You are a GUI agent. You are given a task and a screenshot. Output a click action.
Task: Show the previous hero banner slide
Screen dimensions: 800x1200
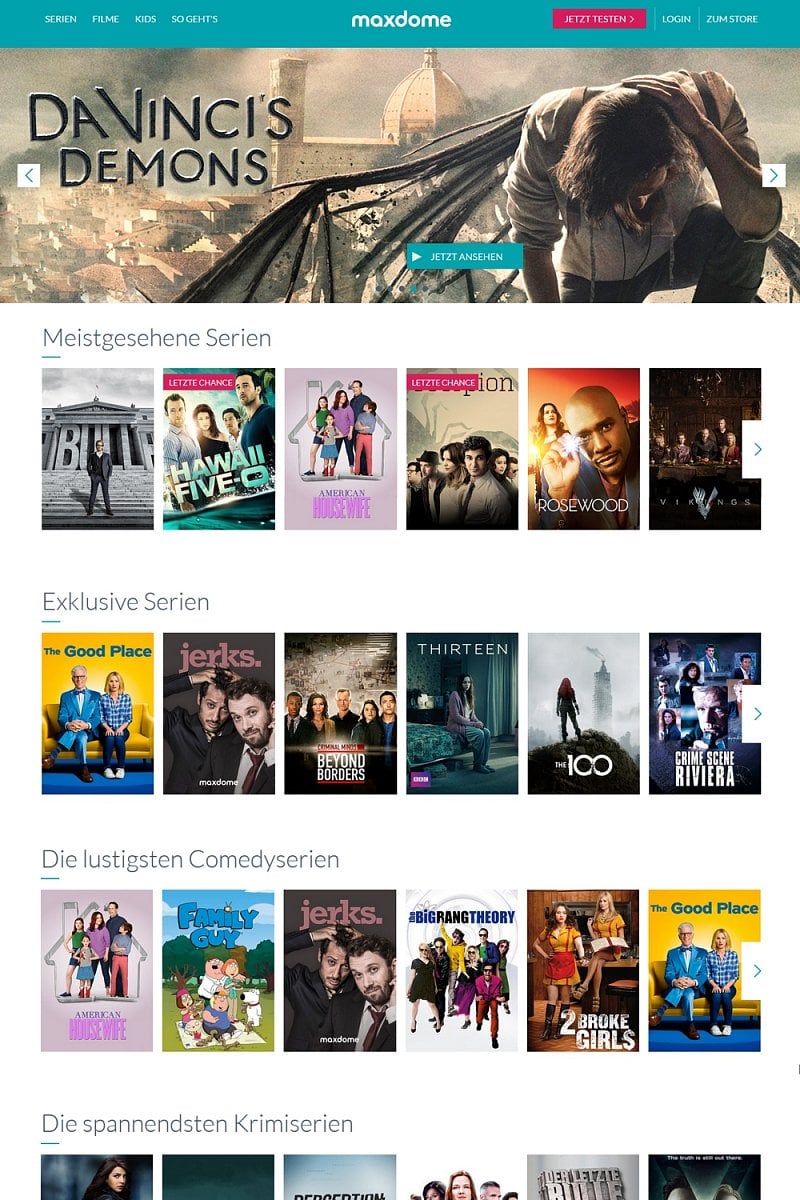click(29, 175)
